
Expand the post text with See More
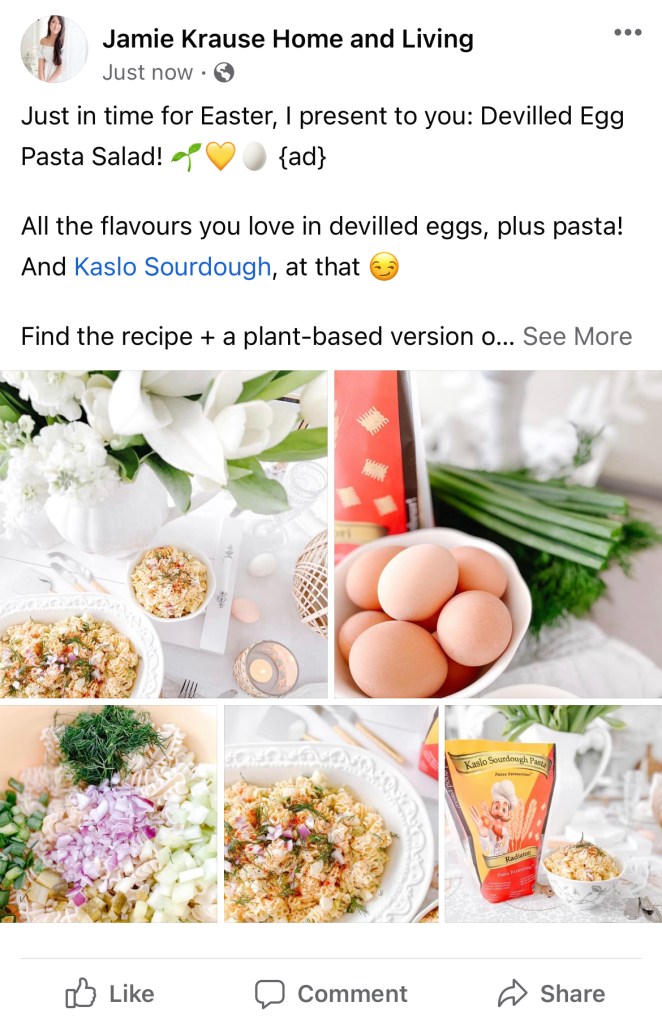577,336
